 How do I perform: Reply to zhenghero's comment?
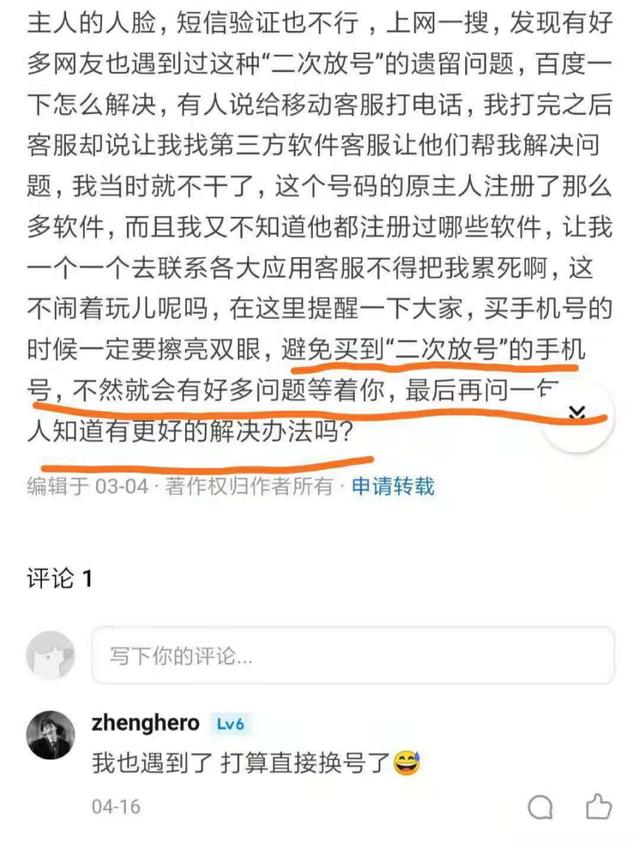click(541, 806)
